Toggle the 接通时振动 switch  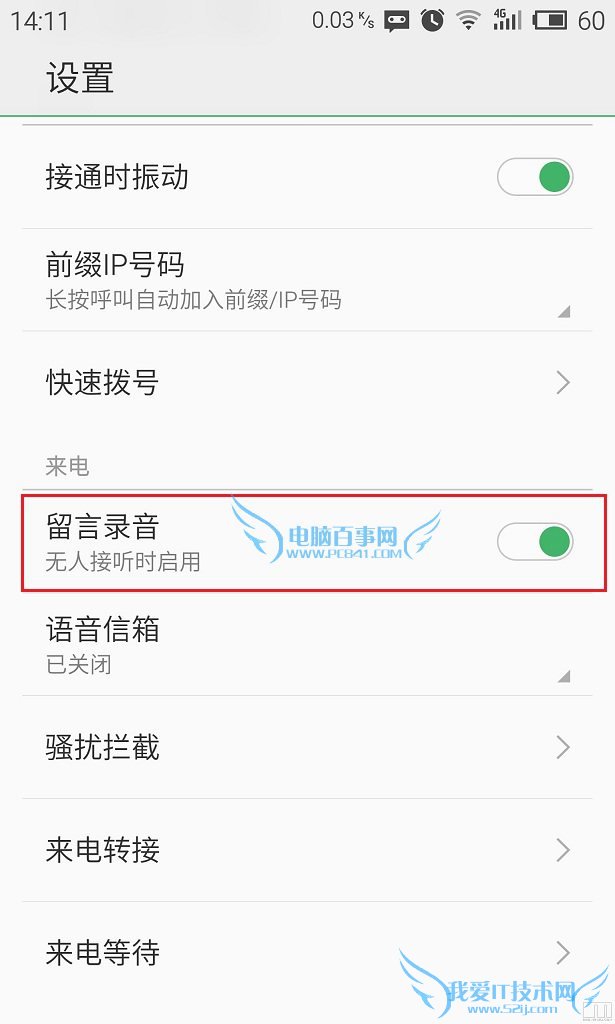coord(534,178)
